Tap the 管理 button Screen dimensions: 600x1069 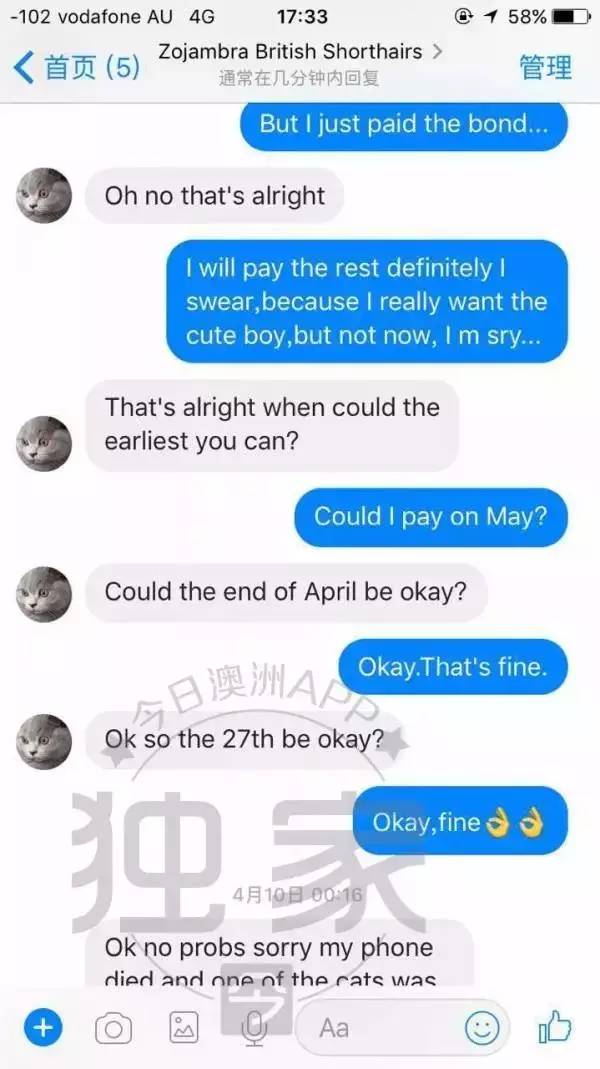pyautogui.click(x=545, y=67)
